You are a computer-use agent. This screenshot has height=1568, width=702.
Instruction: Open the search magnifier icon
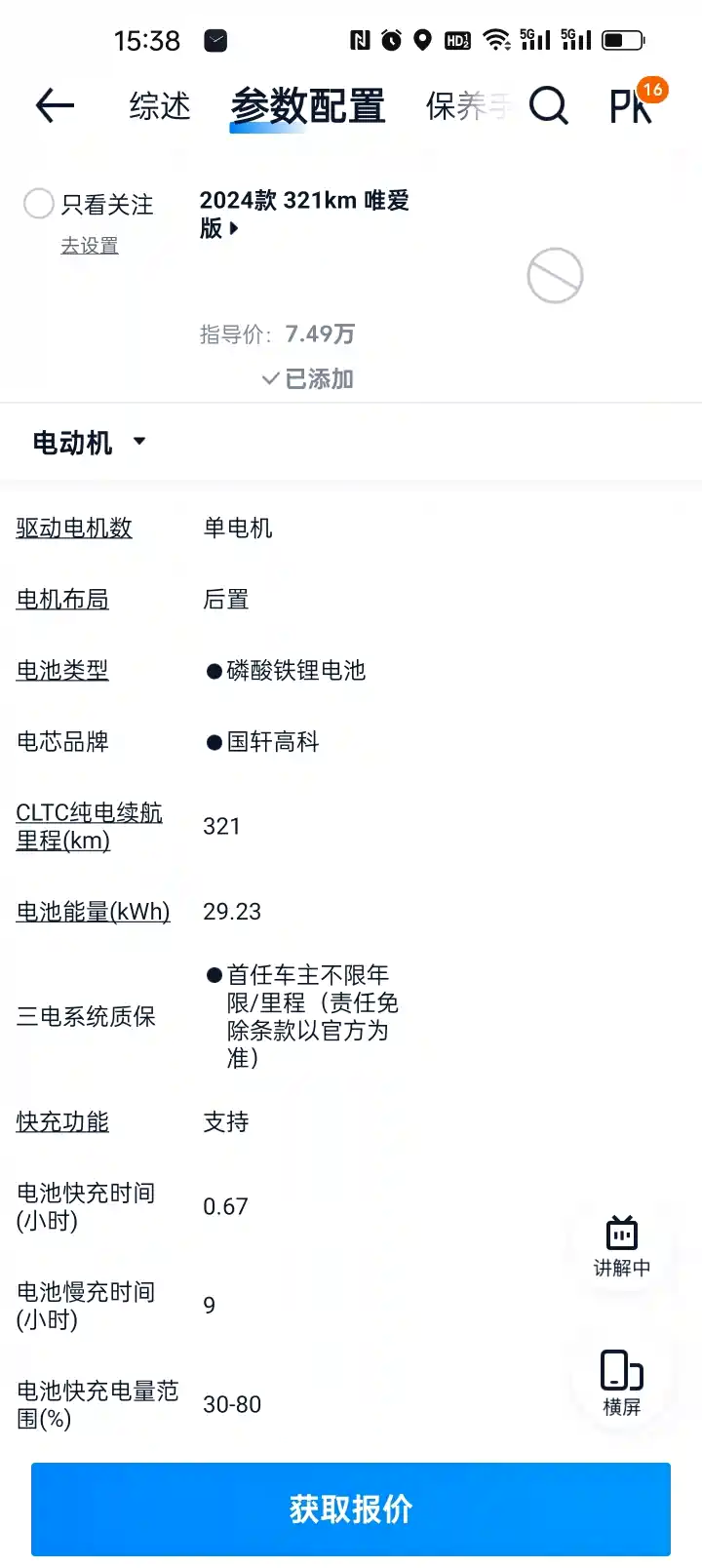(549, 105)
